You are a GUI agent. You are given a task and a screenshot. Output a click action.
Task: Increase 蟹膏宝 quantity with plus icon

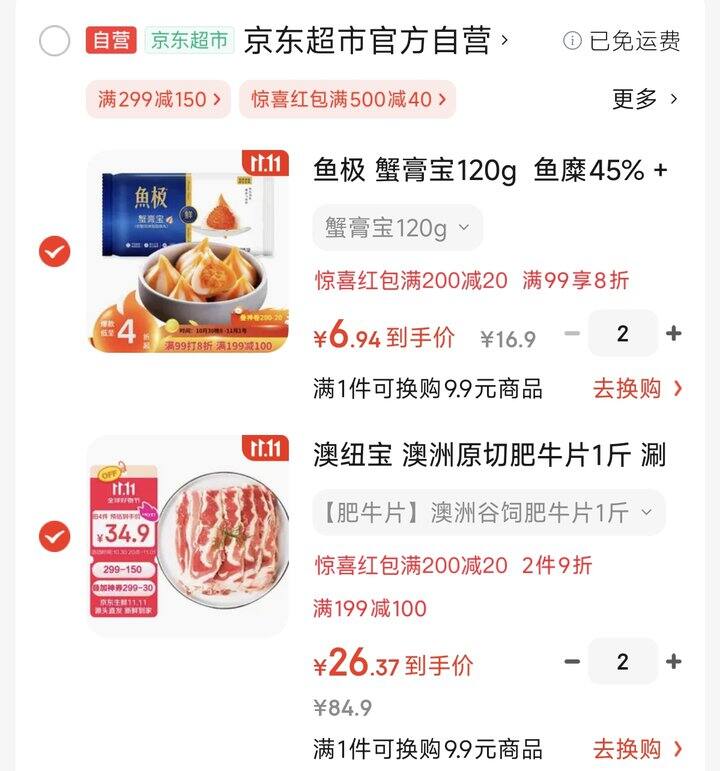[x=673, y=333]
